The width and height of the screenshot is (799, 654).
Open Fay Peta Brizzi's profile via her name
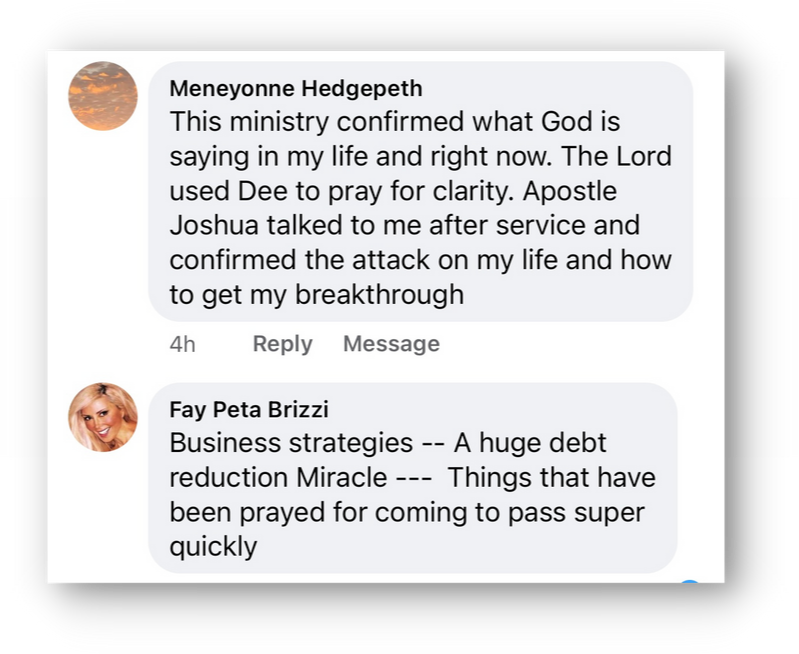click(249, 409)
